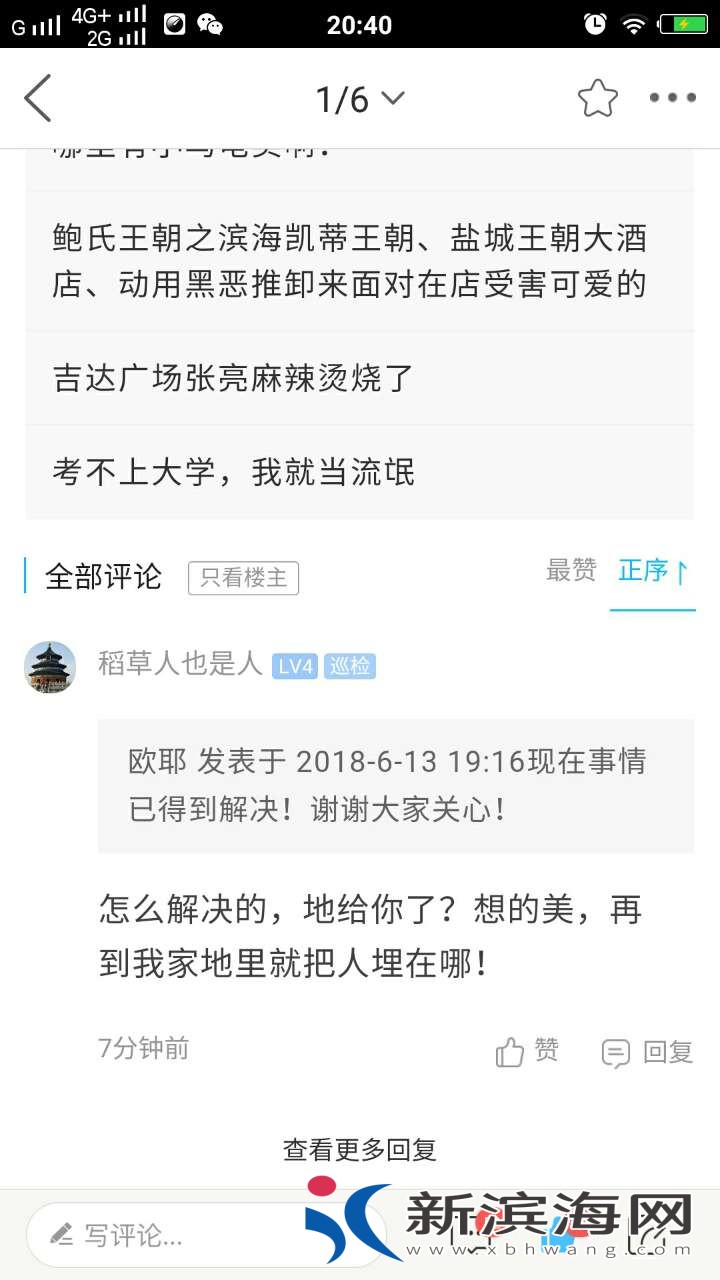
Task: Open the post about 鲍氏王朝之滨海凯蒂王朝
Action: [x=350, y=261]
